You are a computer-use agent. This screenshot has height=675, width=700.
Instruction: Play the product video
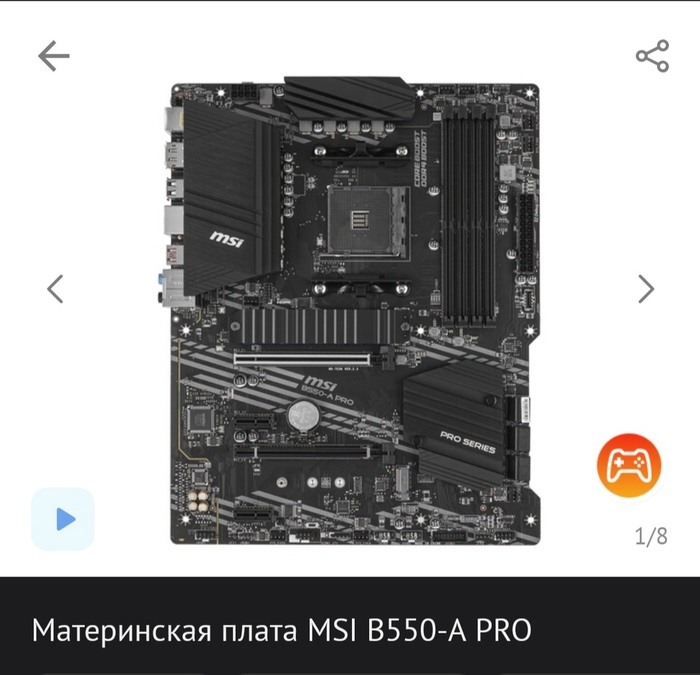point(63,519)
